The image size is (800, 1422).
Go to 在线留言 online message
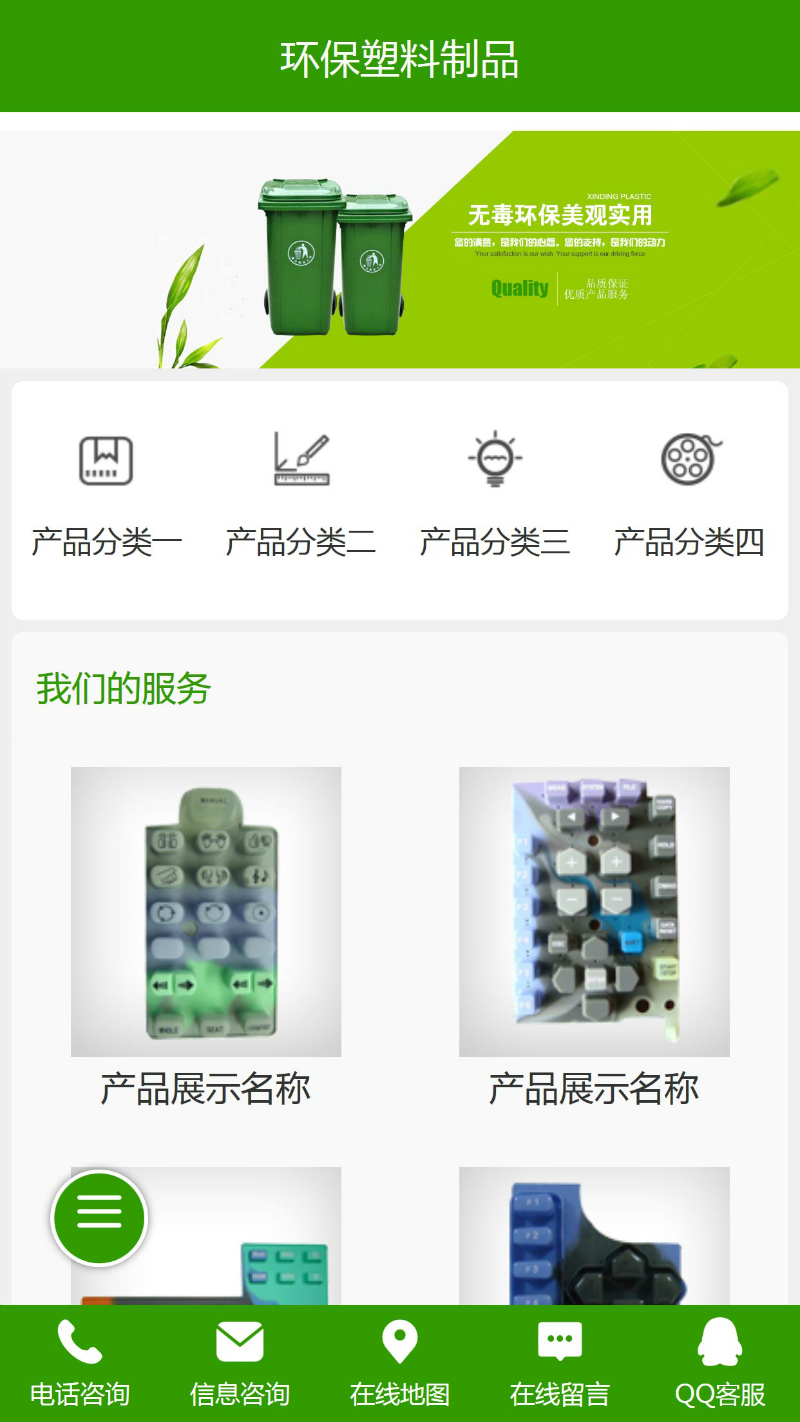point(560,1364)
